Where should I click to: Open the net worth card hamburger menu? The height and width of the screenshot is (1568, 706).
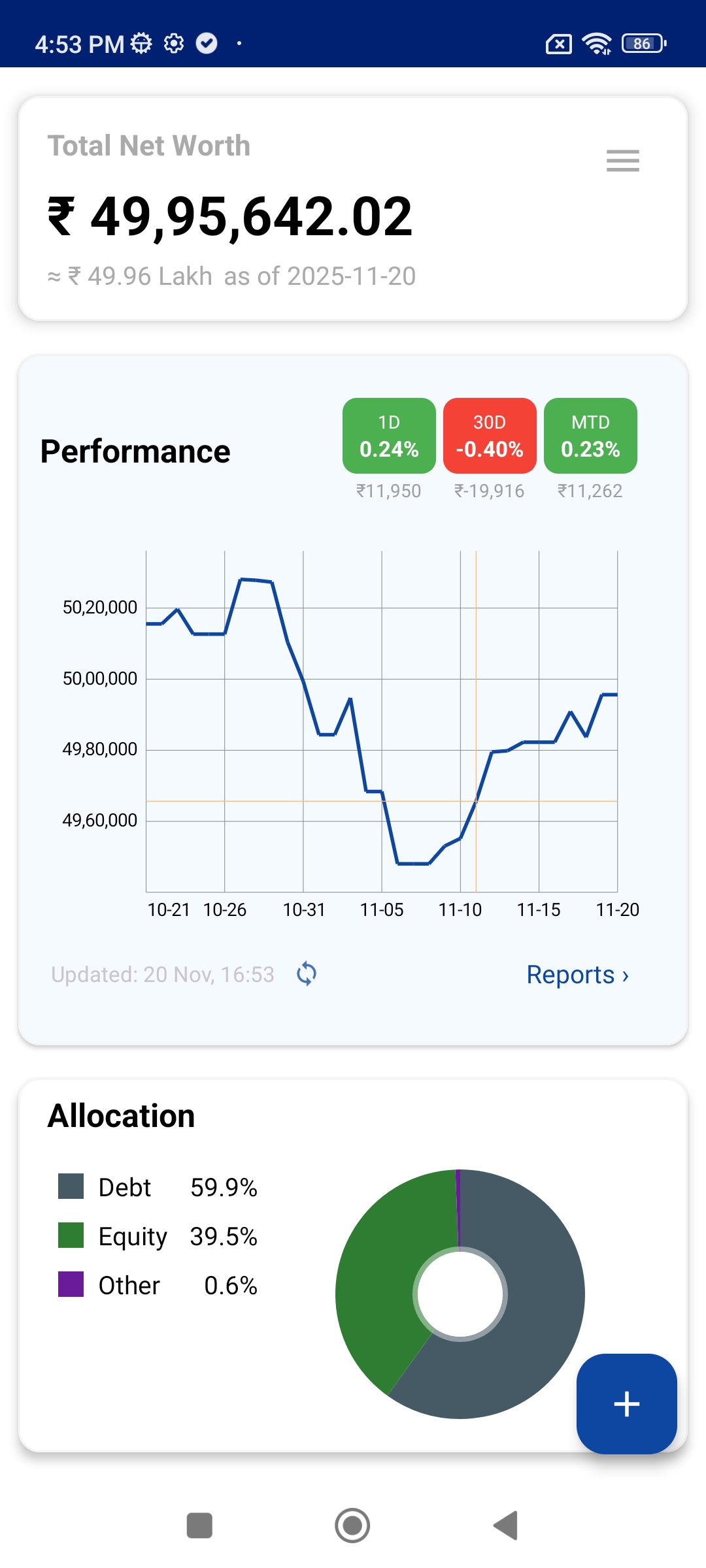point(622,160)
